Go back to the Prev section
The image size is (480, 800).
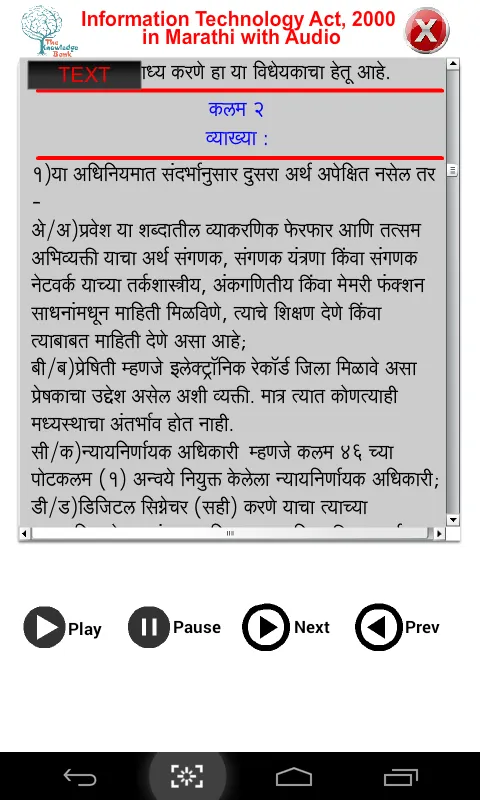397,627
